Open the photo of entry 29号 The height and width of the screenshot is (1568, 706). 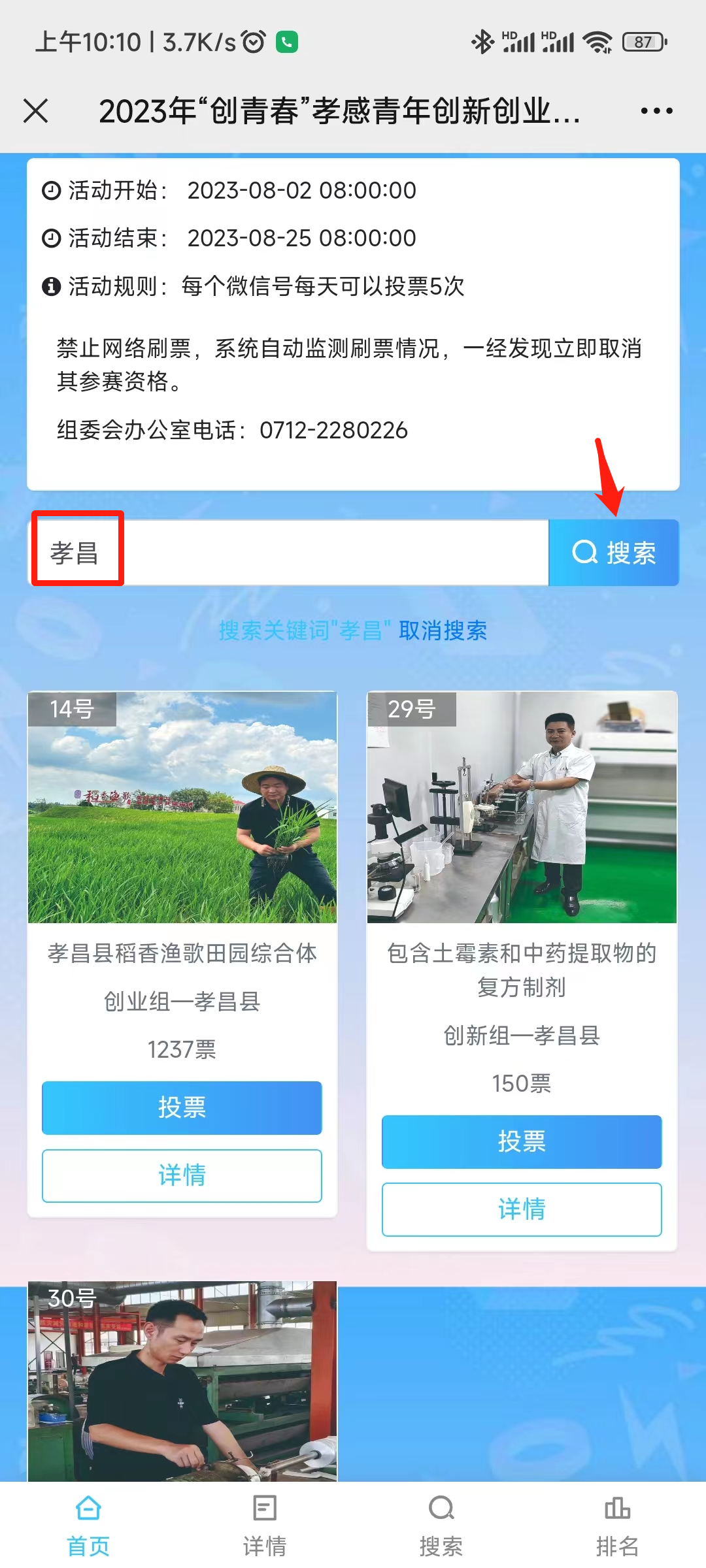click(522, 807)
